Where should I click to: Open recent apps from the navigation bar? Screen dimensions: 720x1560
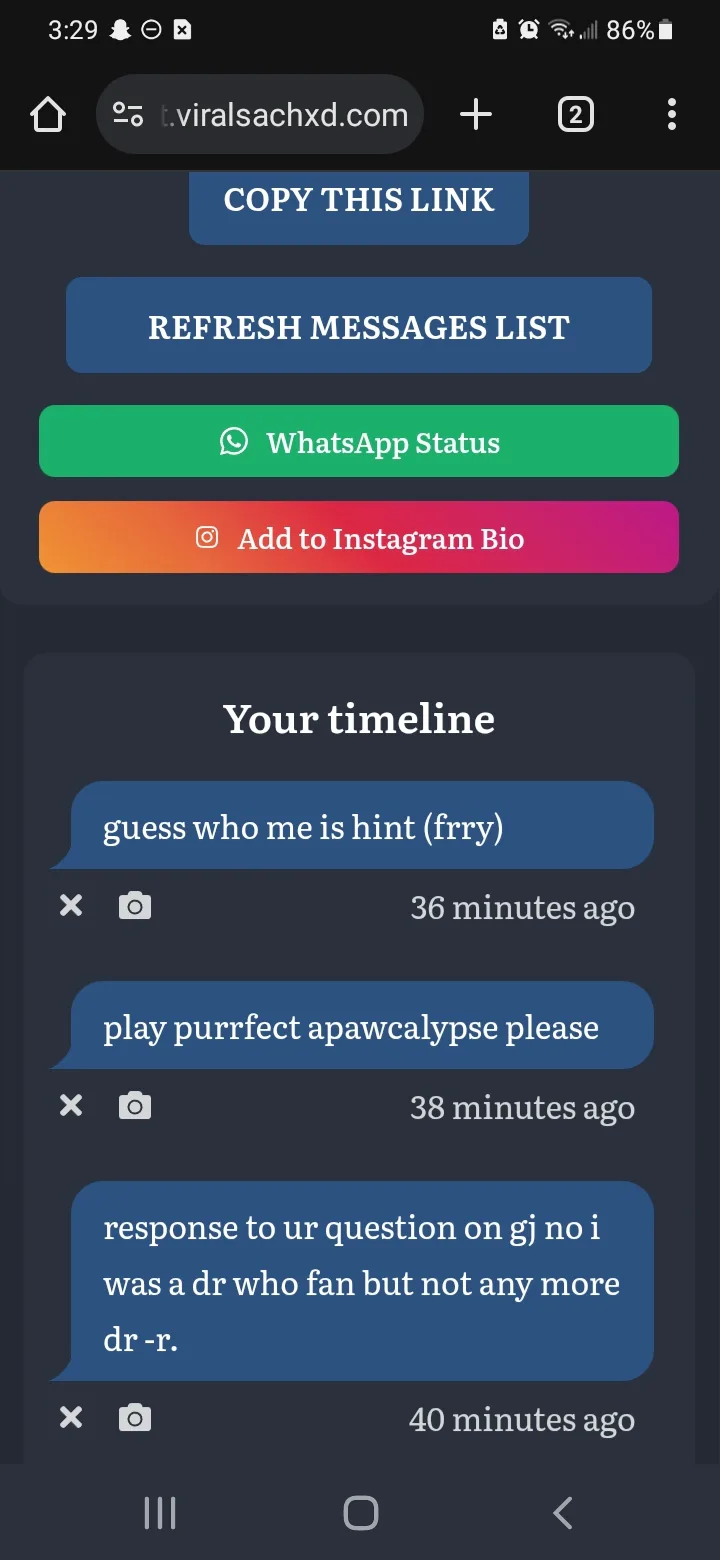pyautogui.click(x=160, y=1513)
